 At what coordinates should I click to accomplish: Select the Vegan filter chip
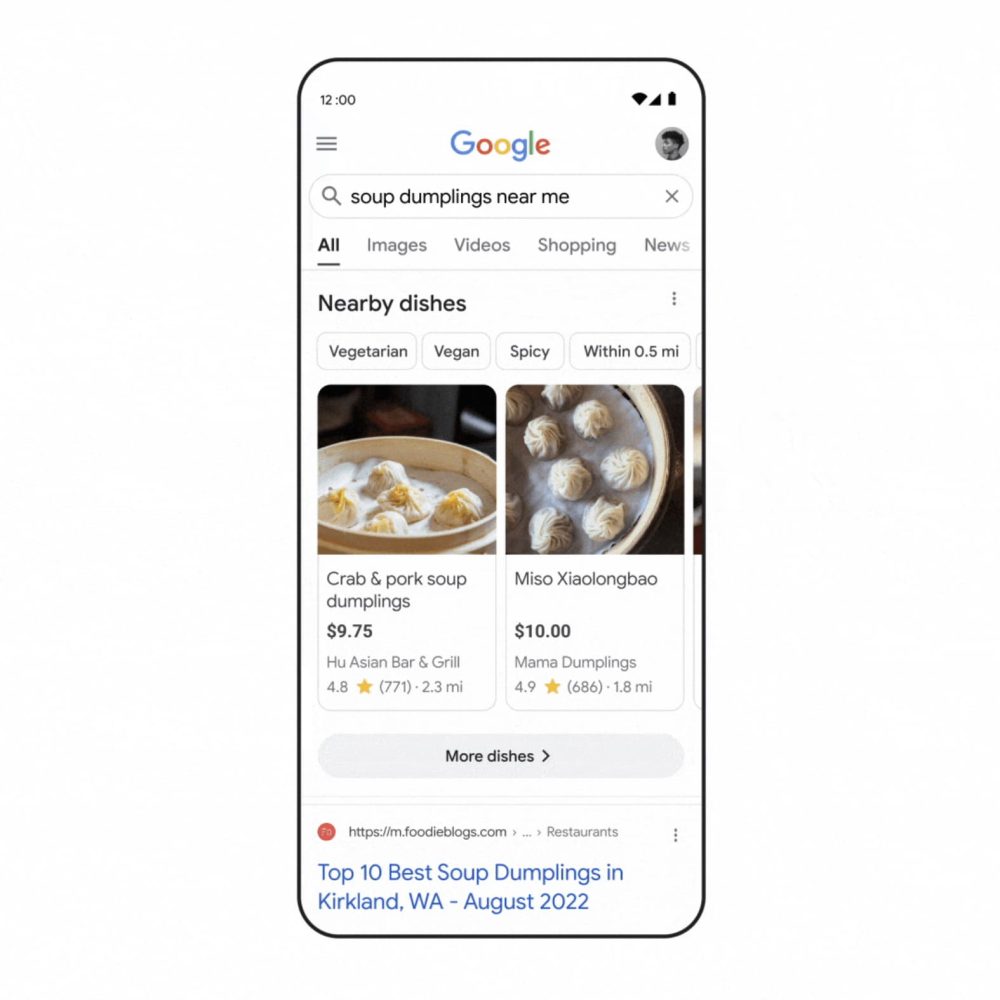tap(456, 352)
